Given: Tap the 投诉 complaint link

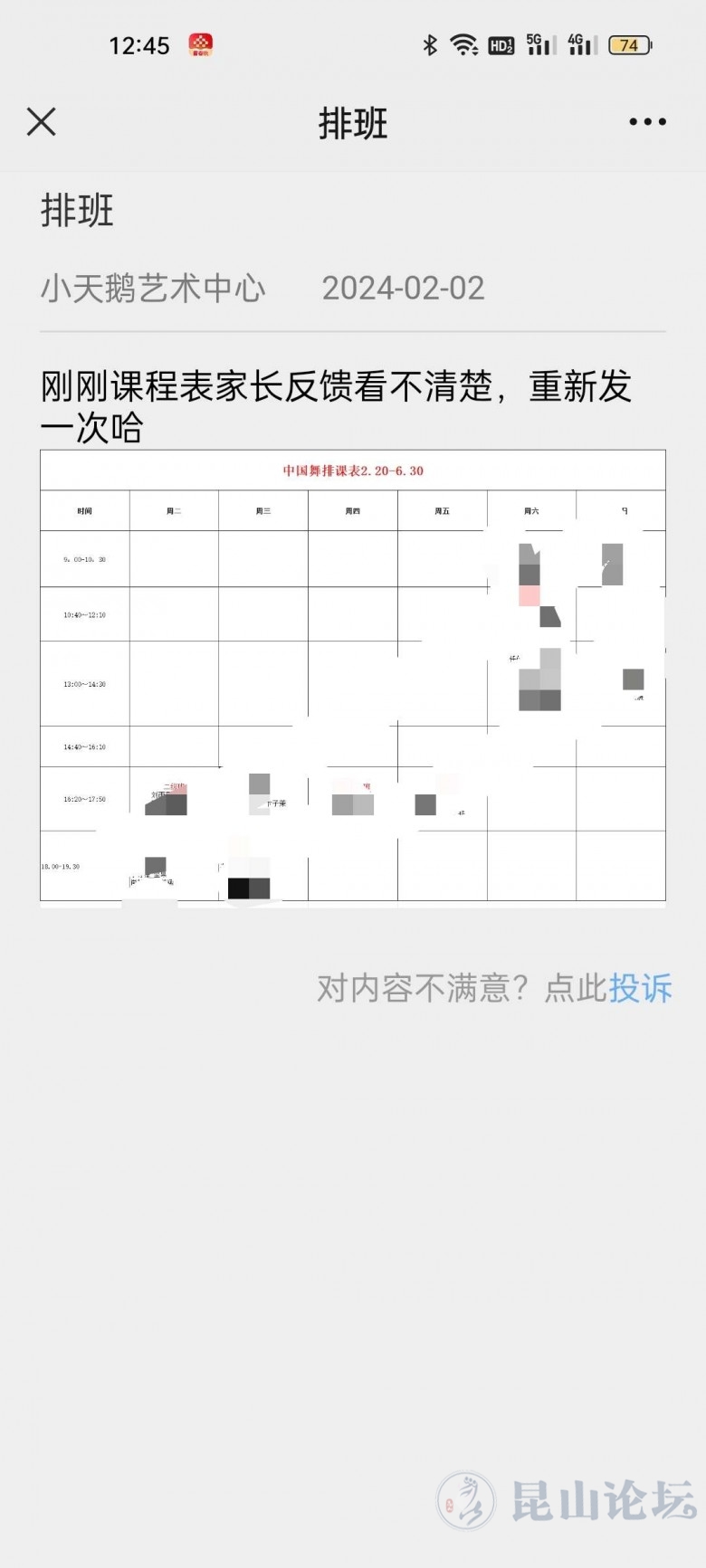Looking at the screenshot, I should click(x=640, y=988).
